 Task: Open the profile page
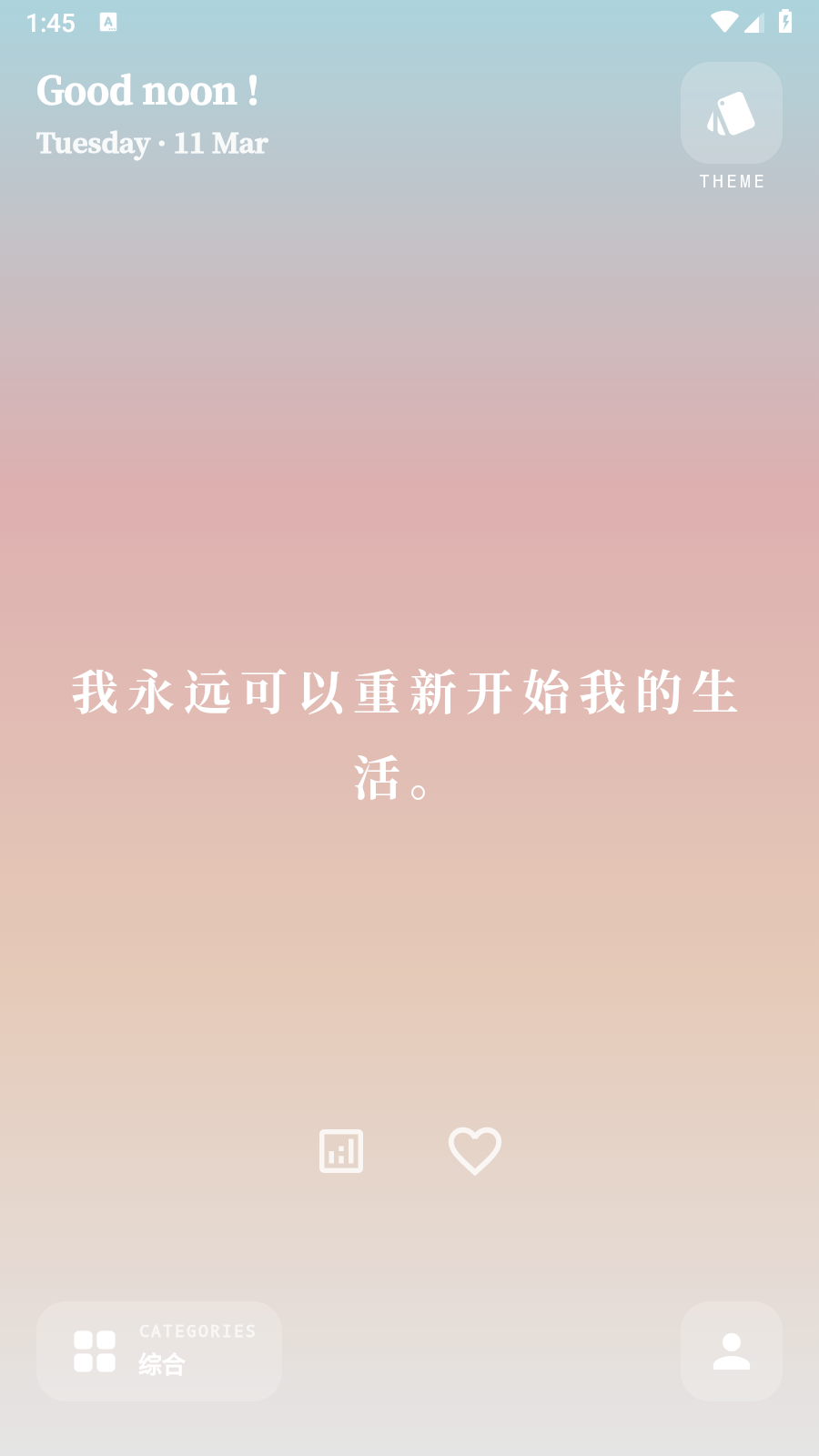[x=732, y=1351]
